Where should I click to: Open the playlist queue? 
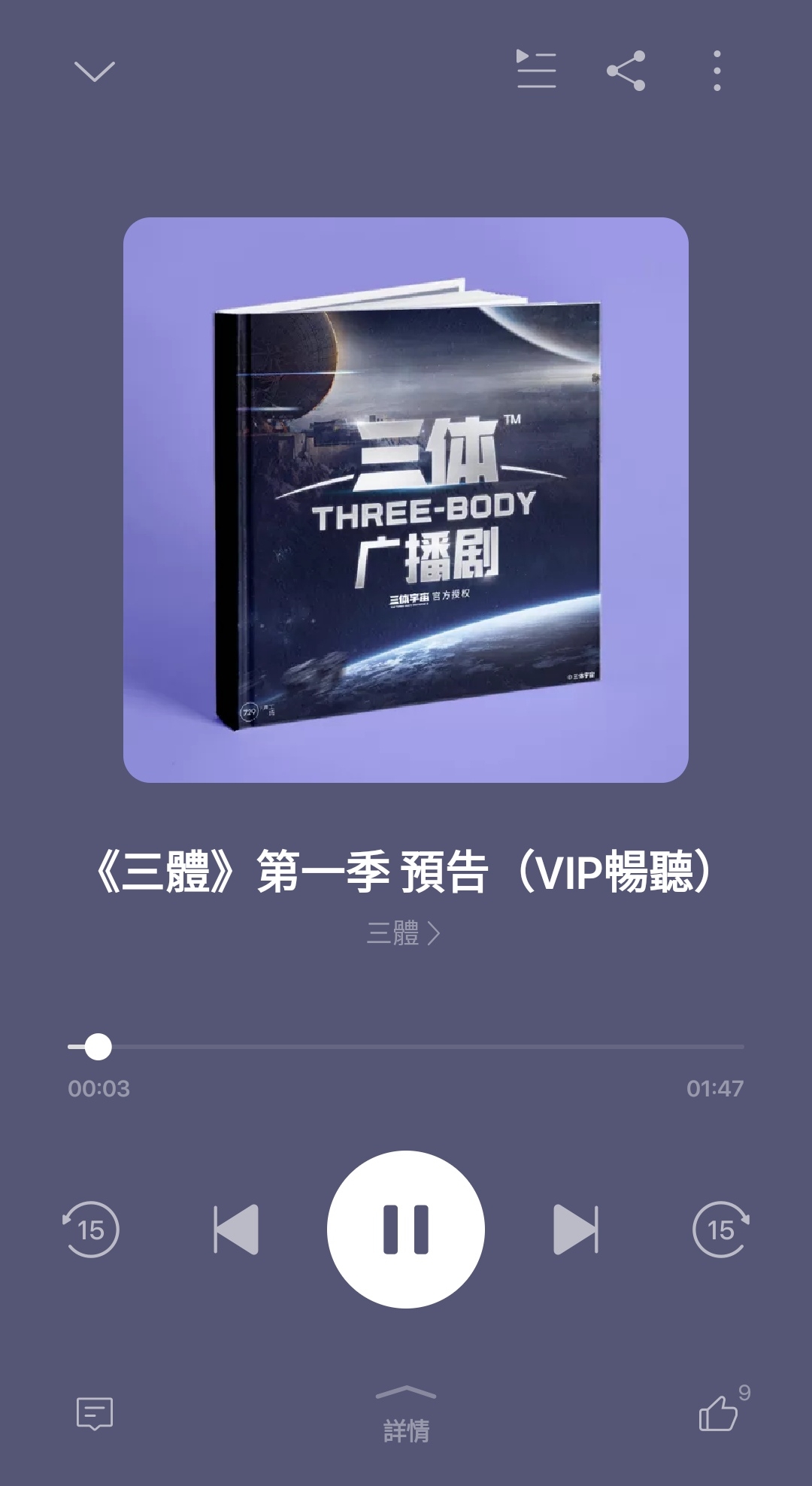pyautogui.click(x=536, y=70)
